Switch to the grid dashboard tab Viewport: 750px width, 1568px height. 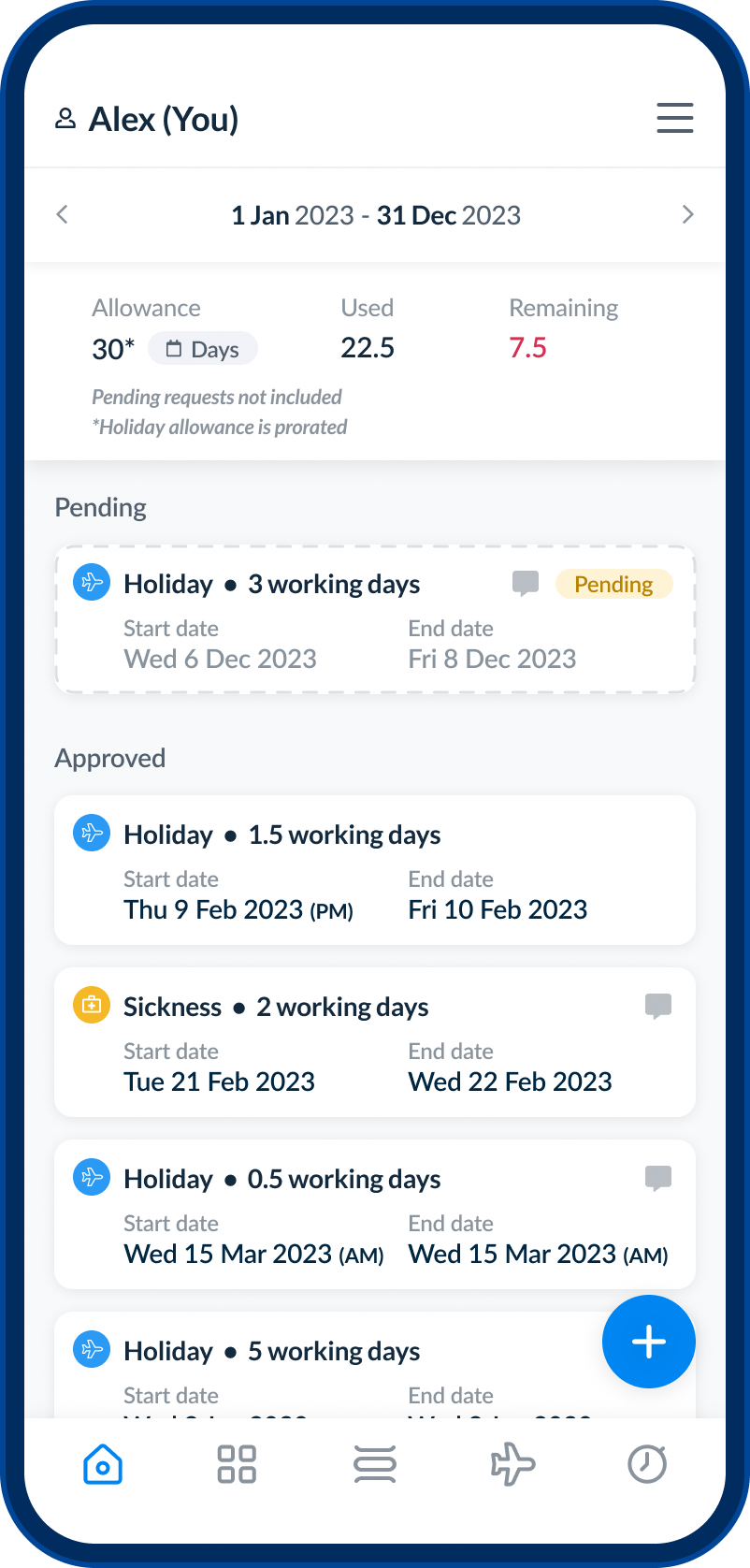(237, 1464)
